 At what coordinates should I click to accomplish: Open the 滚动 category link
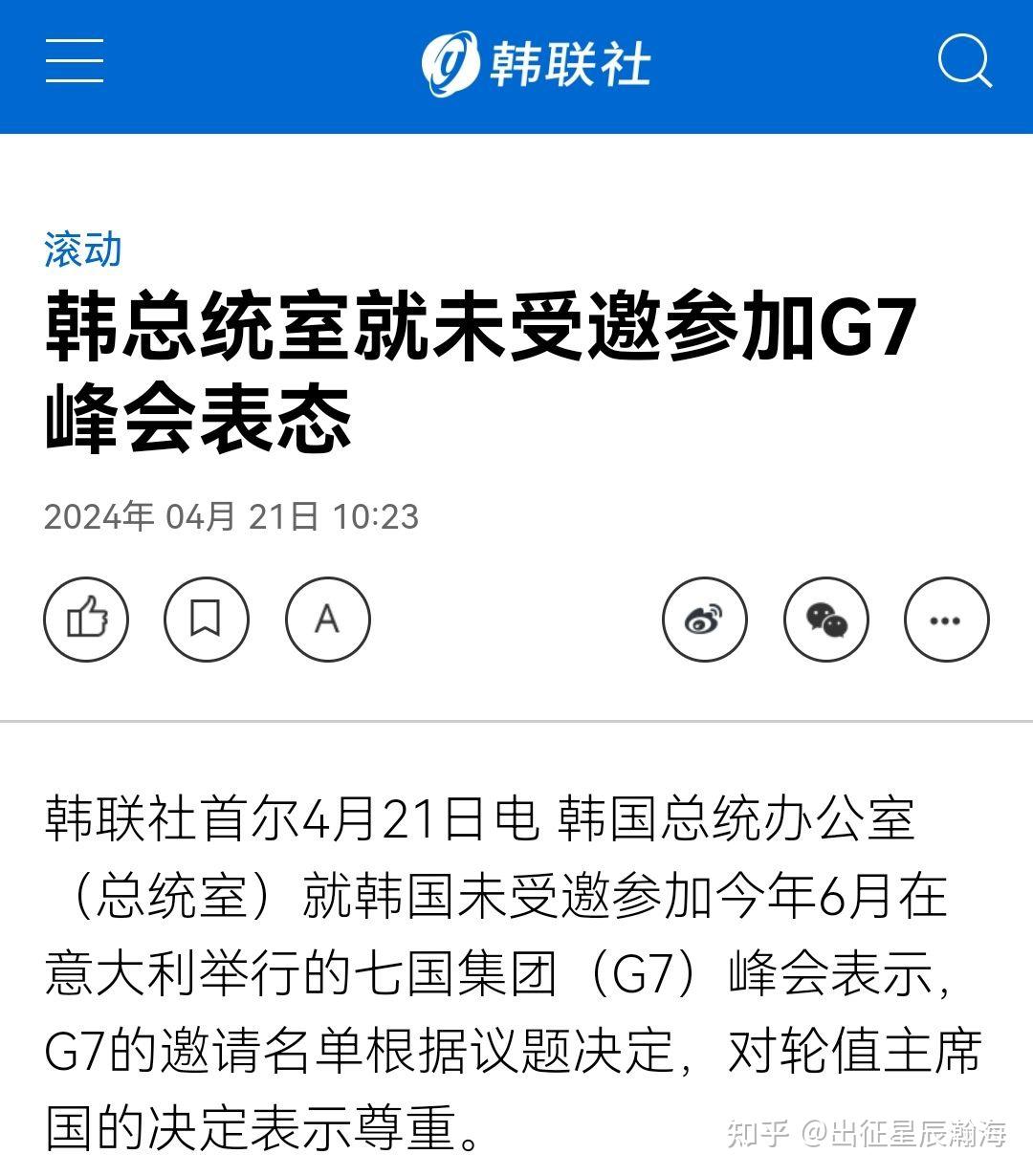pos(83,250)
